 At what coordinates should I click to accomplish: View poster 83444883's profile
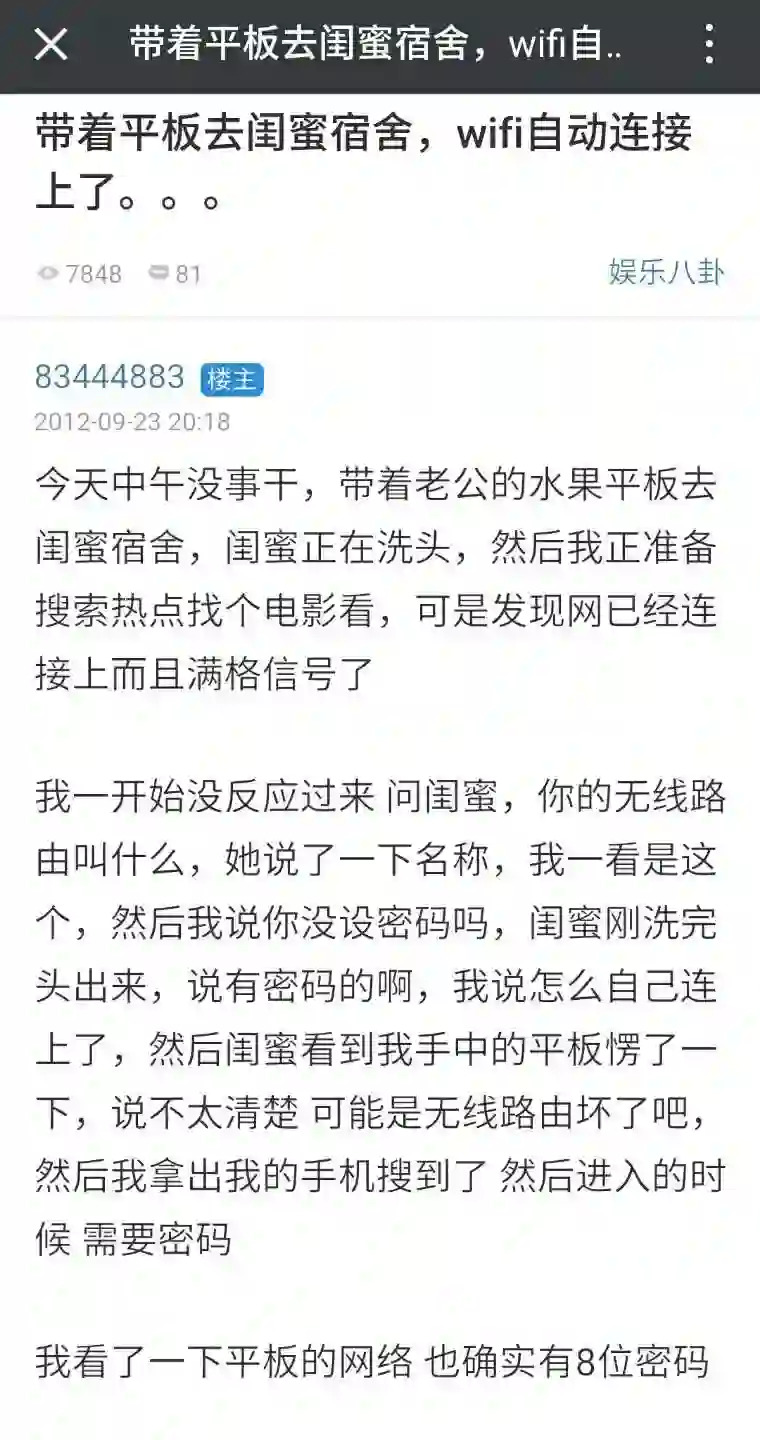coord(110,377)
